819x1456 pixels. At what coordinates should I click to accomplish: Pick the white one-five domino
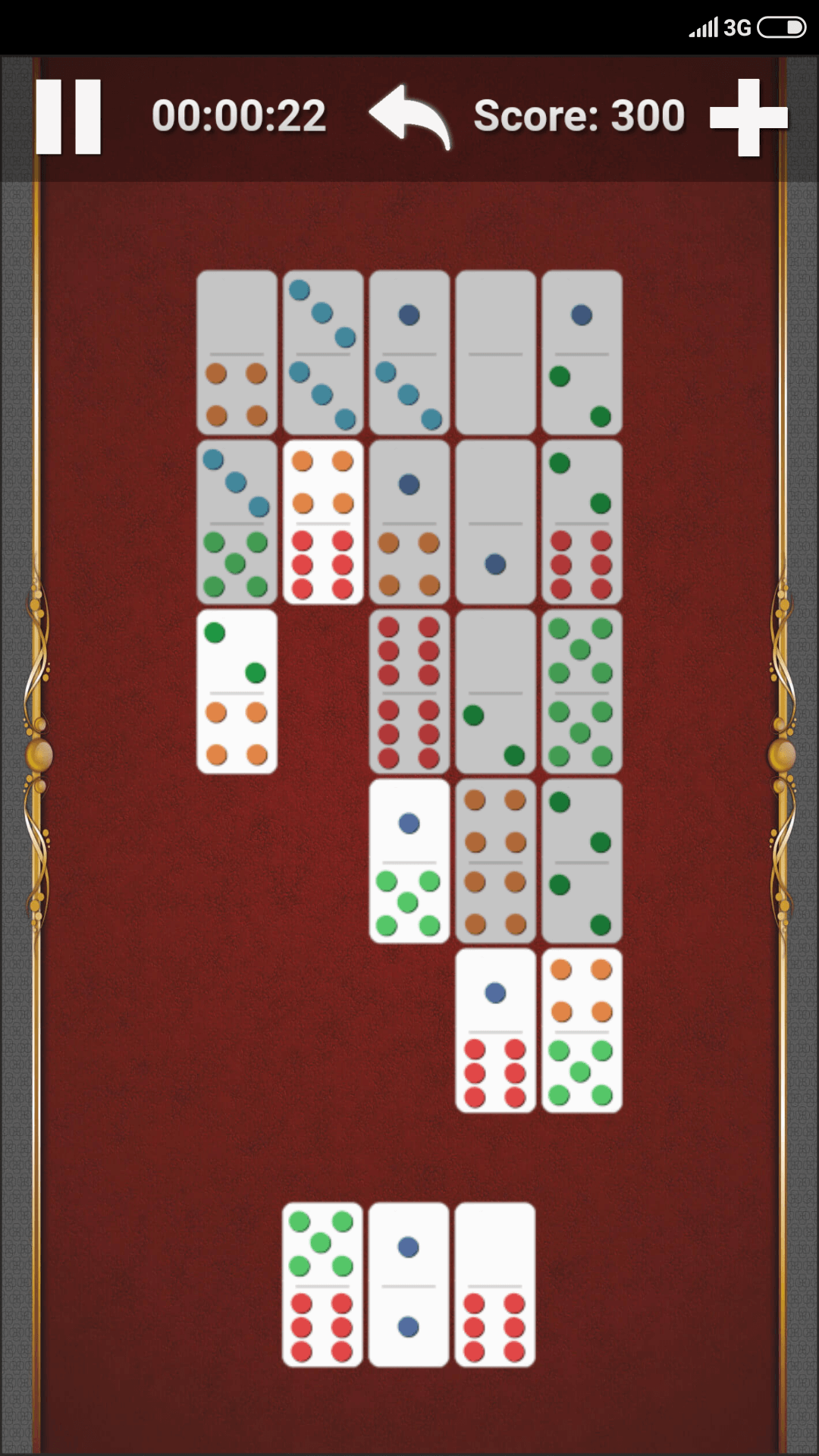(x=409, y=861)
